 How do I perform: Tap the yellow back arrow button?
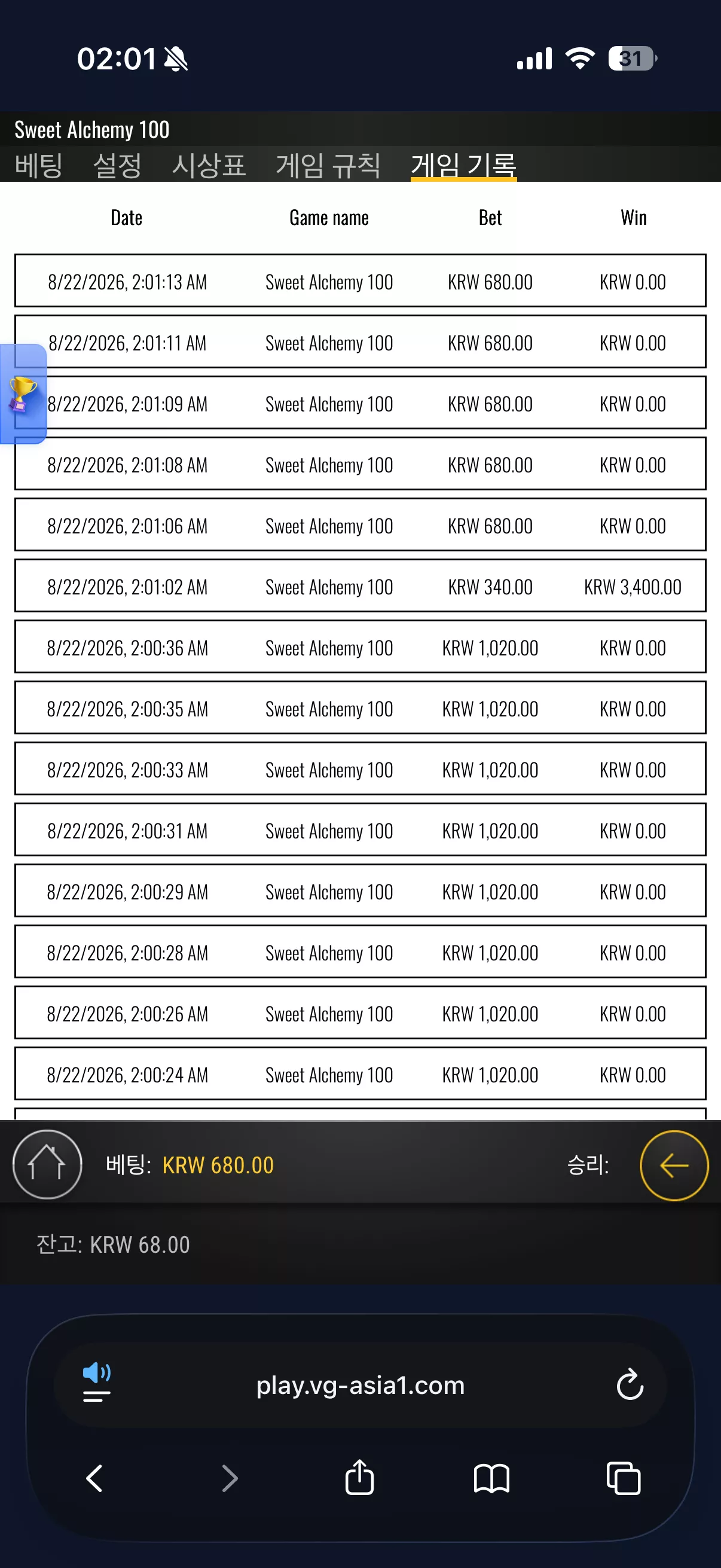point(674,1165)
